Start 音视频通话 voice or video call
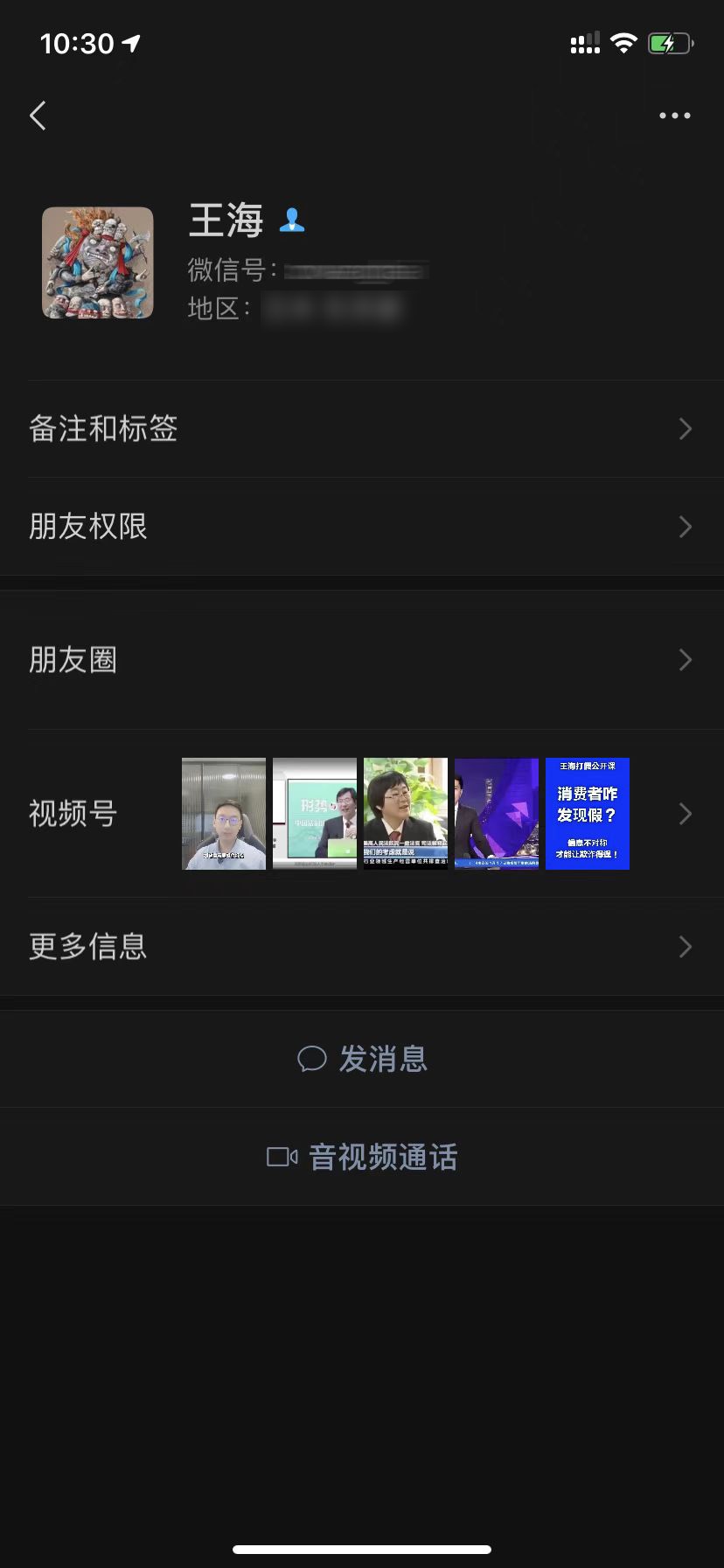Viewport: 724px width, 1568px height. click(x=362, y=1157)
